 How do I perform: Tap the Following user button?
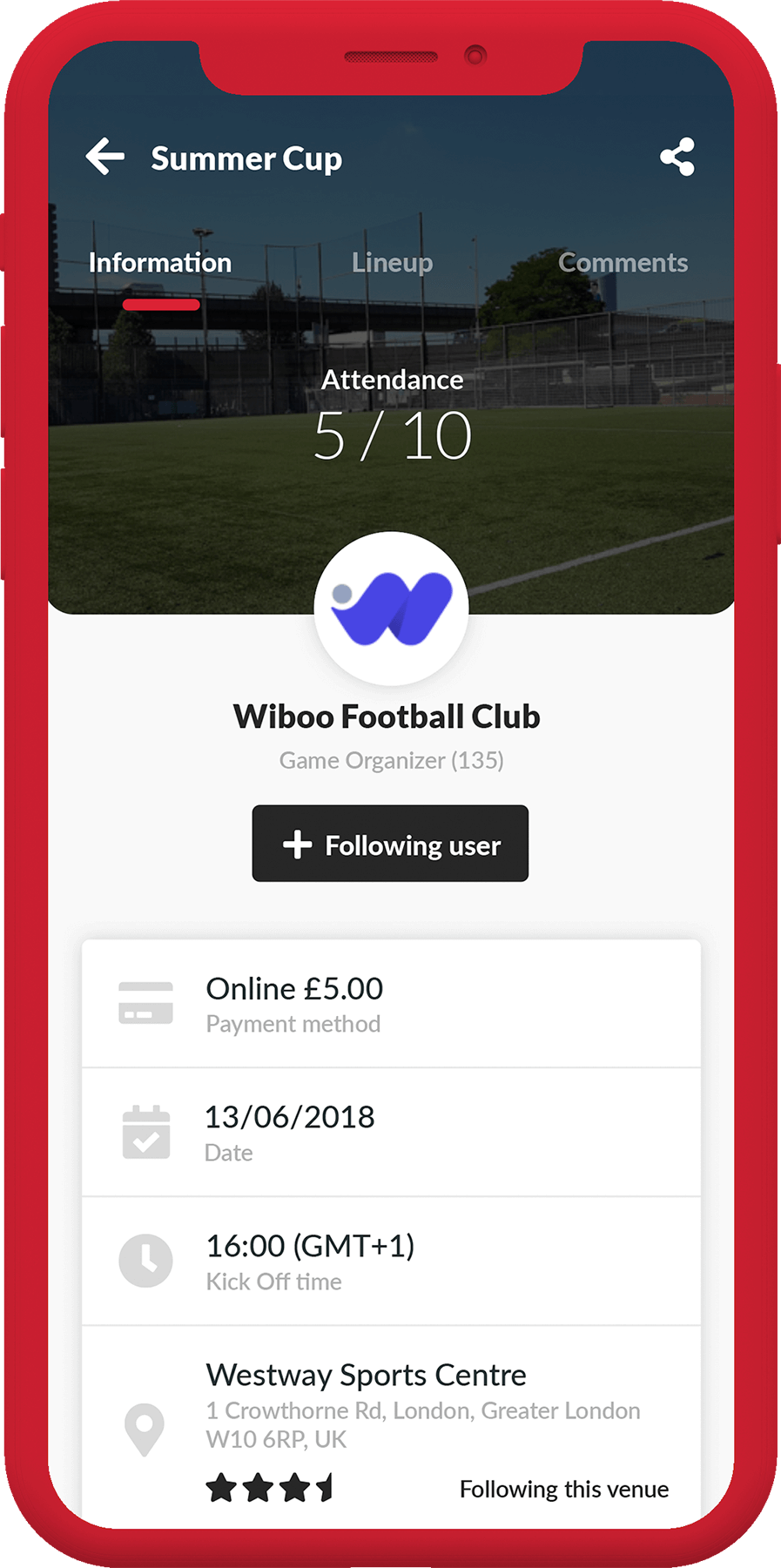(x=390, y=844)
